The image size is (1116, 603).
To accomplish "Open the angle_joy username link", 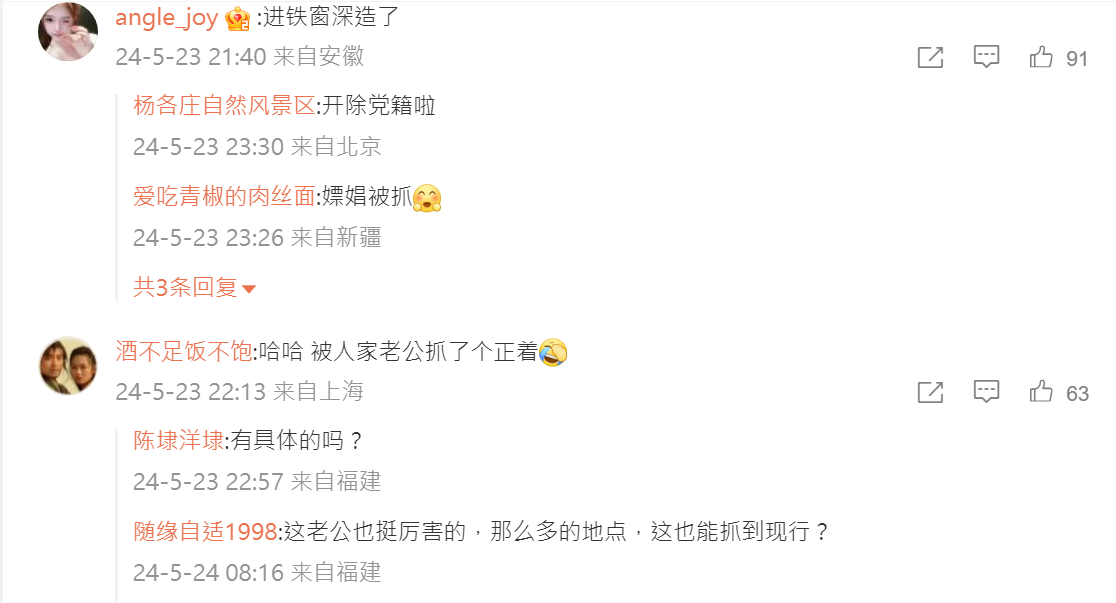I will tap(166, 18).
